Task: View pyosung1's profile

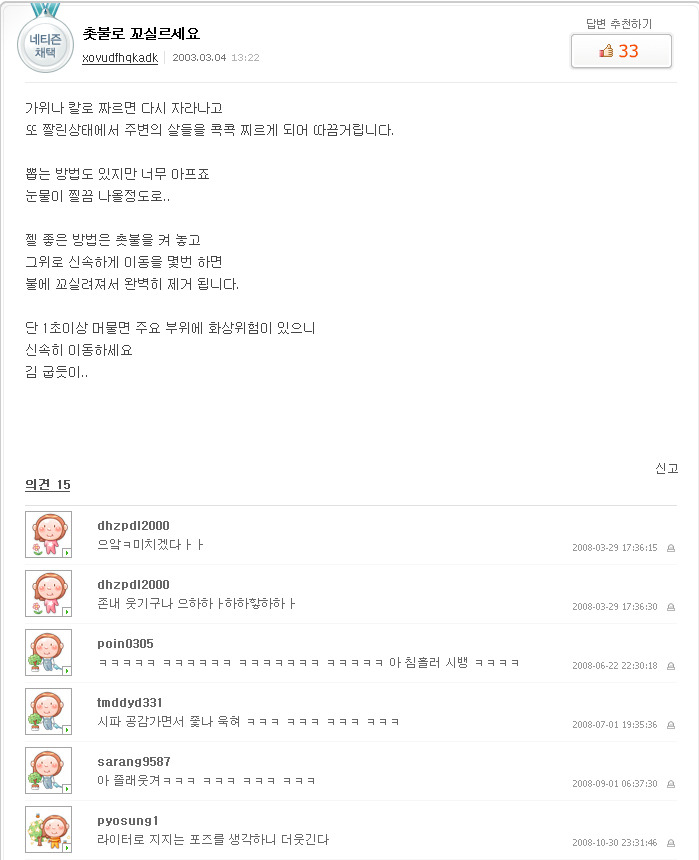Action: 128,820
